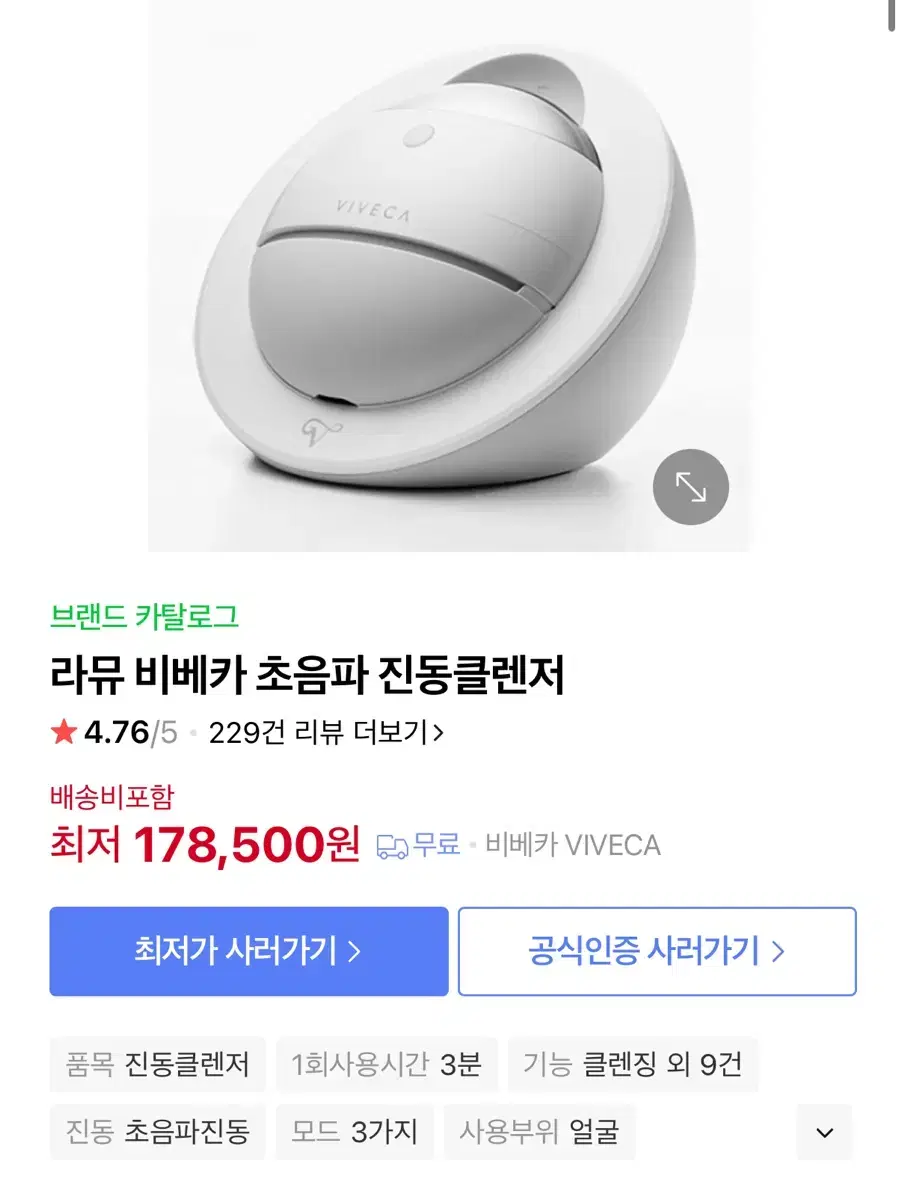Viewport: 902px width, 1200px height.
Task: Click the free shipping truck icon
Action: point(393,844)
